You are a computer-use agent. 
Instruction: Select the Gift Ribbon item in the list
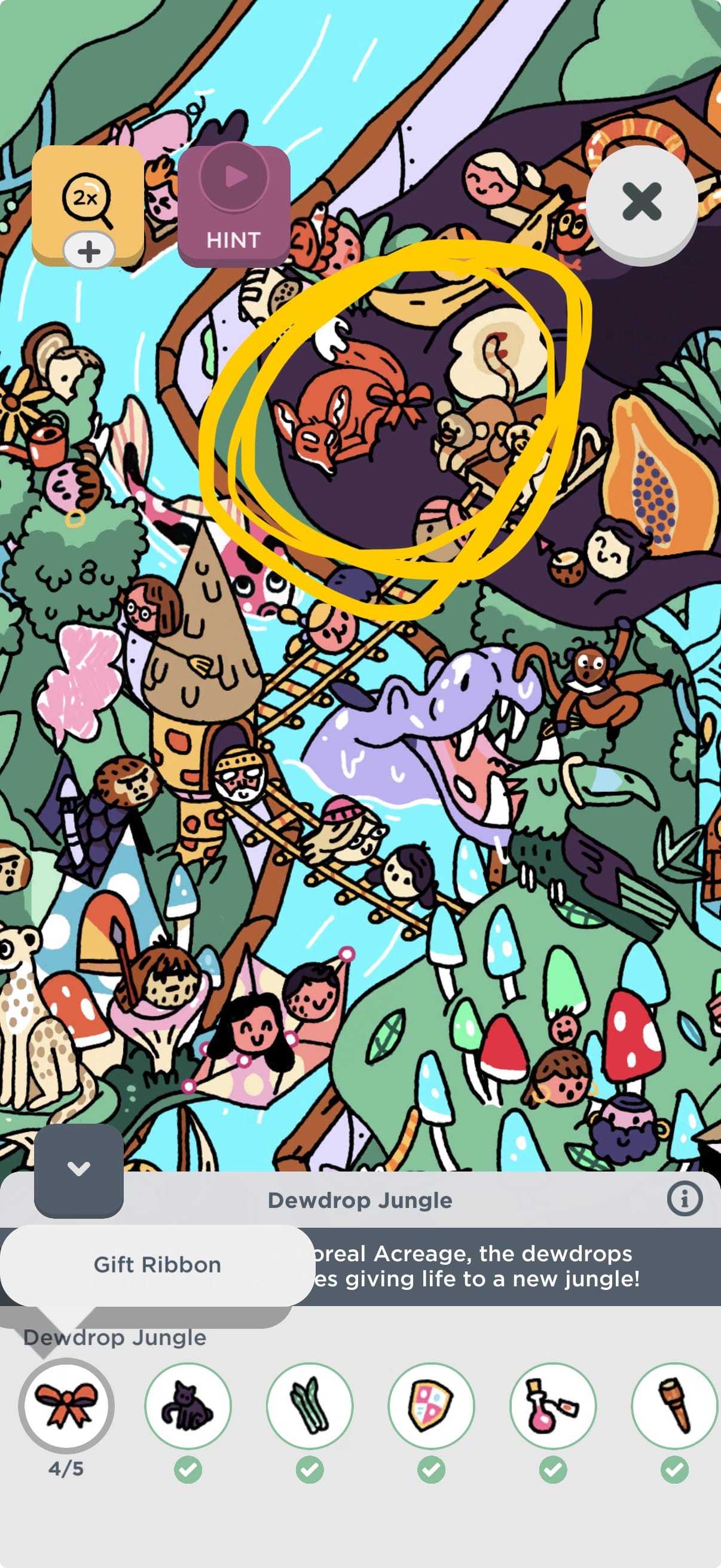coord(66,1406)
